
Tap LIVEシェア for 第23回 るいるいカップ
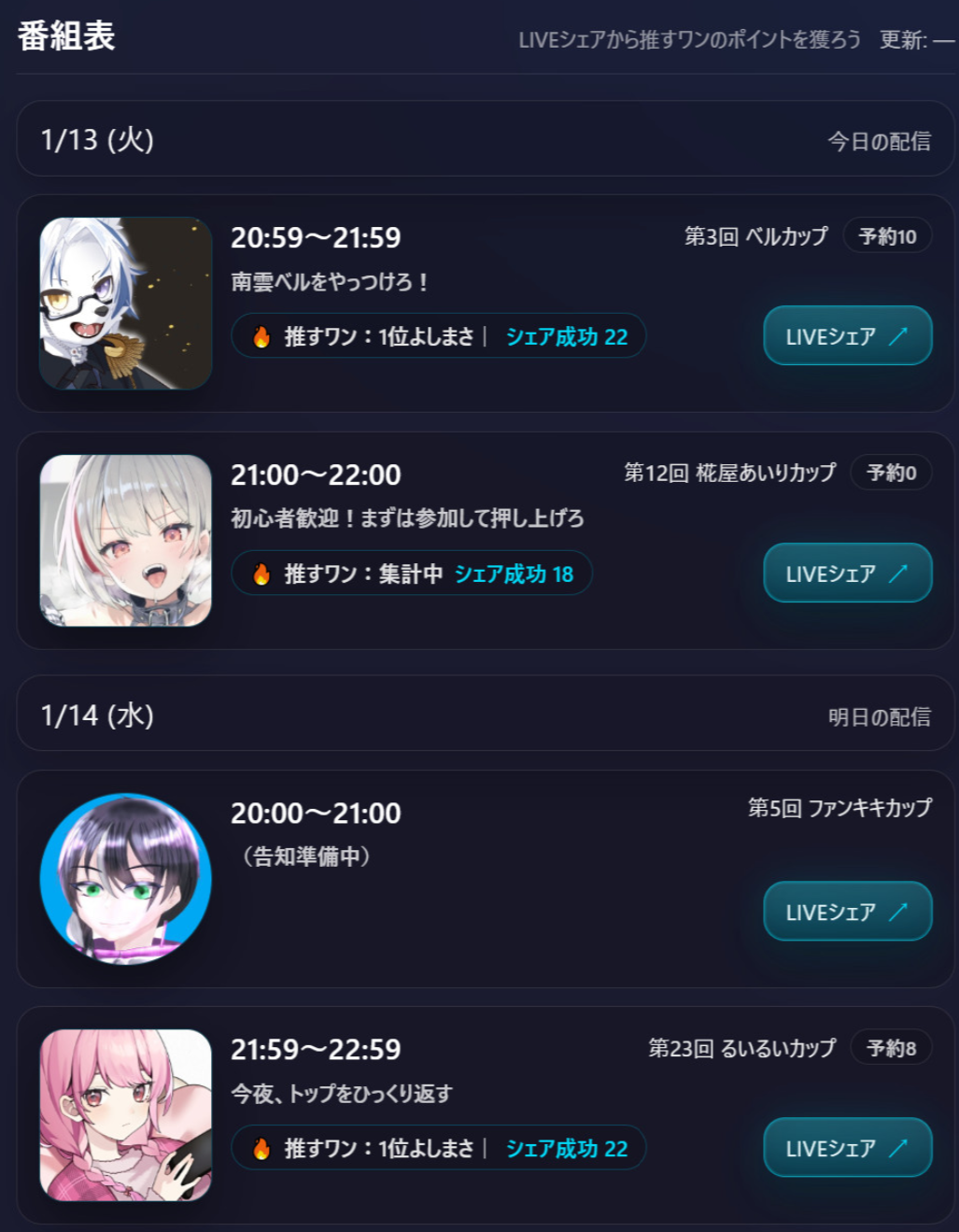coord(847,1148)
